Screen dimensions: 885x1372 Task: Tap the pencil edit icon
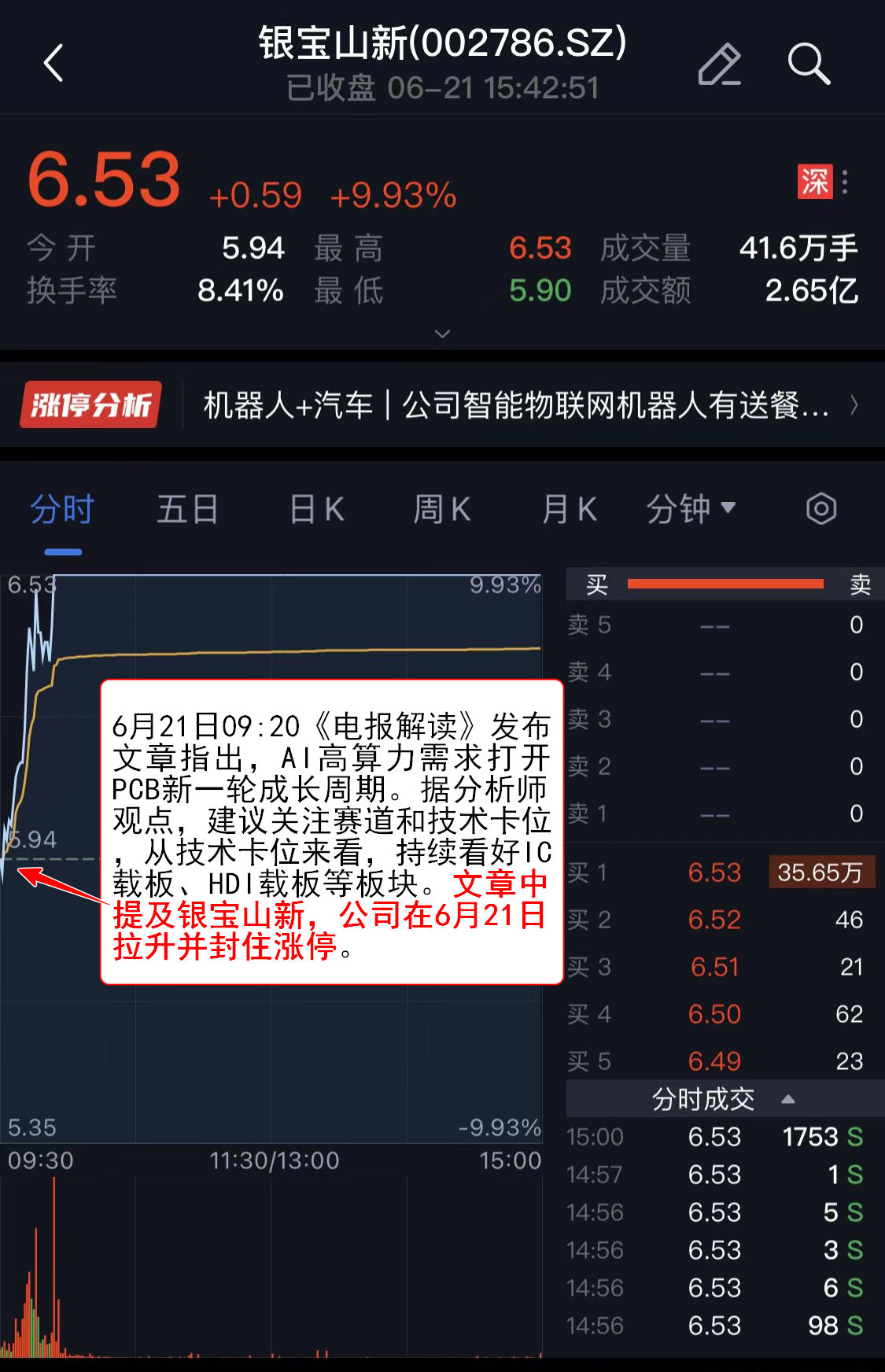(x=719, y=64)
